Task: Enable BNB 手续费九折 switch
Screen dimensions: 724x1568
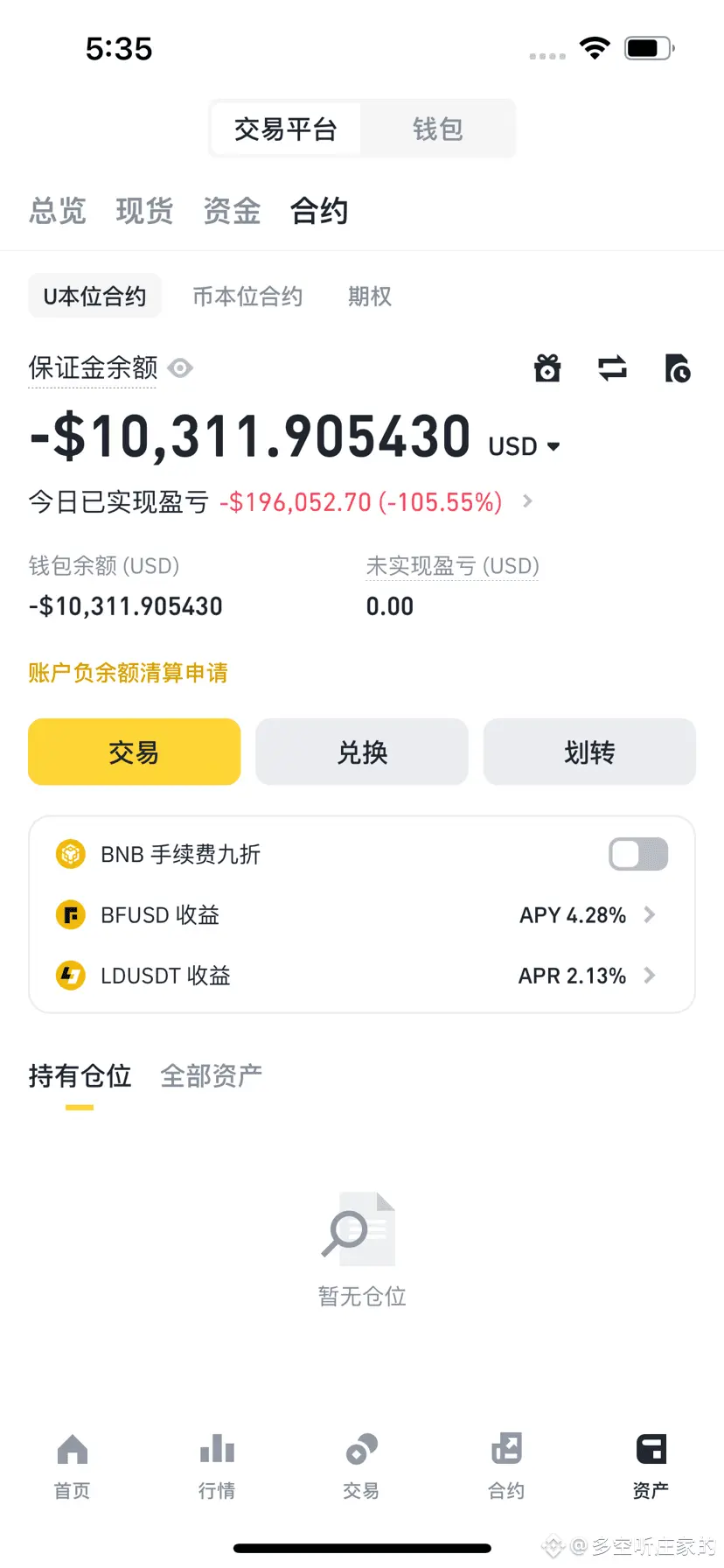Action: (x=638, y=854)
